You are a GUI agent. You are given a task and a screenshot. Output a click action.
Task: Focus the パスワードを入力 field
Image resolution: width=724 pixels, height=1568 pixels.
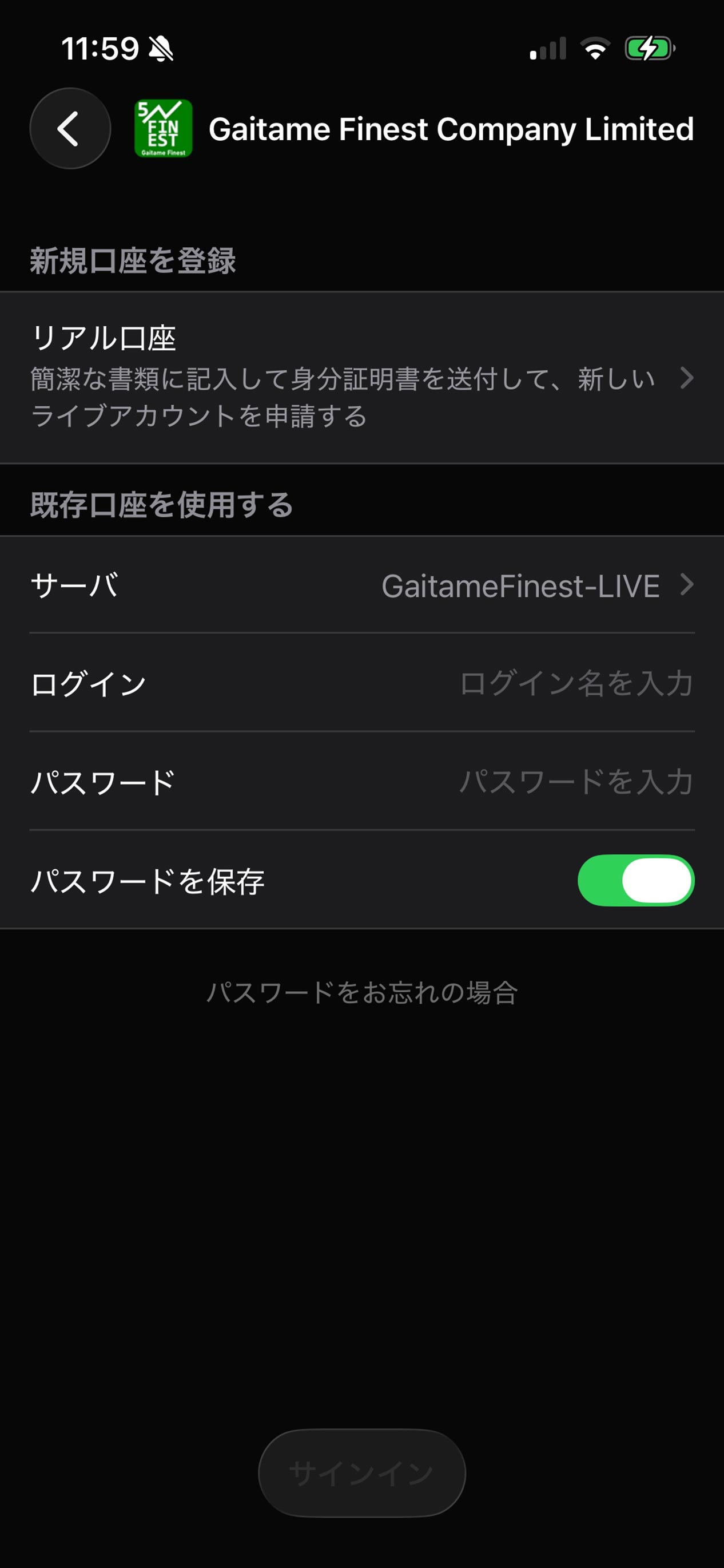click(x=575, y=782)
